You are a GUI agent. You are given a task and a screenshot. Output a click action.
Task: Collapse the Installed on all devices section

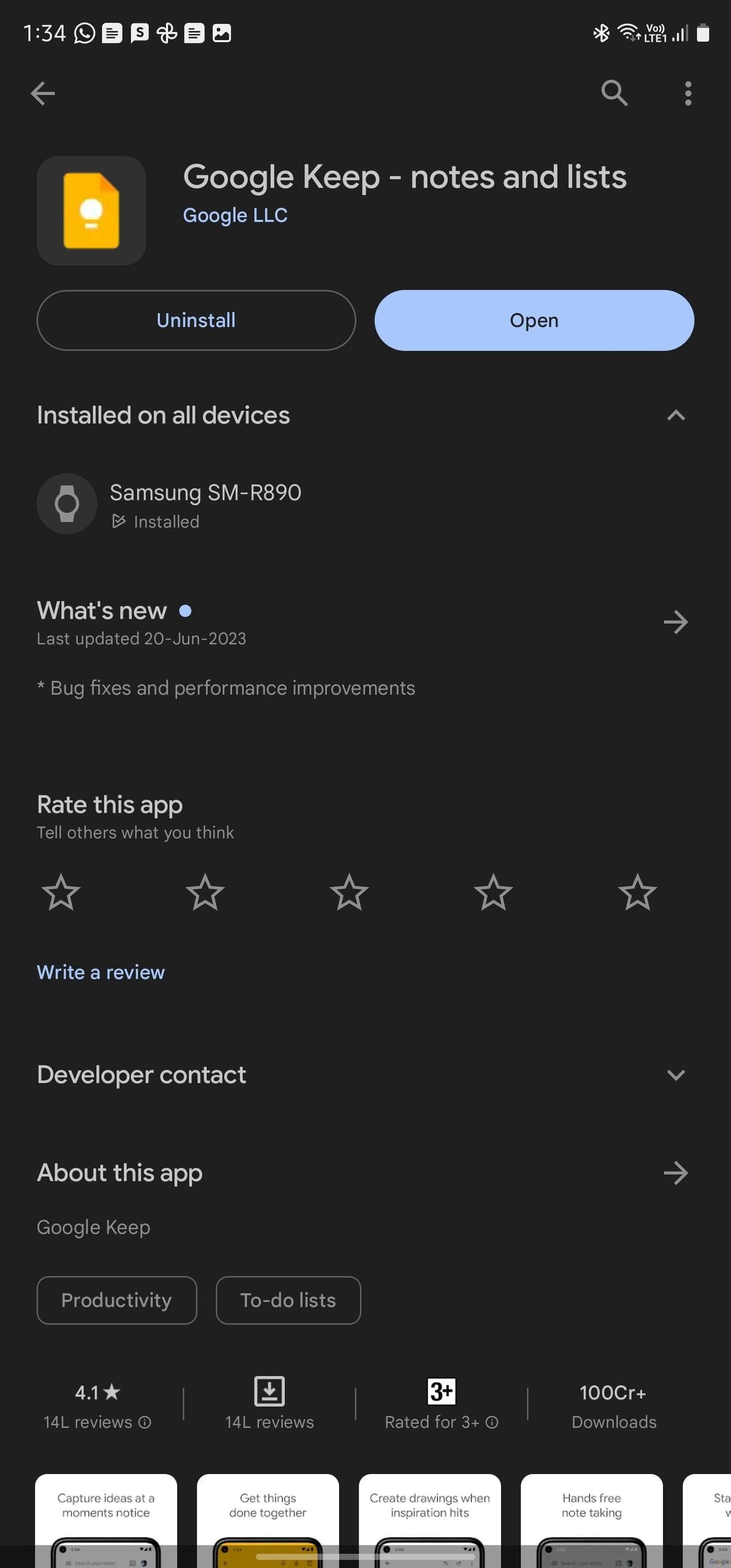pyautogui.click(x=676, y=415)
